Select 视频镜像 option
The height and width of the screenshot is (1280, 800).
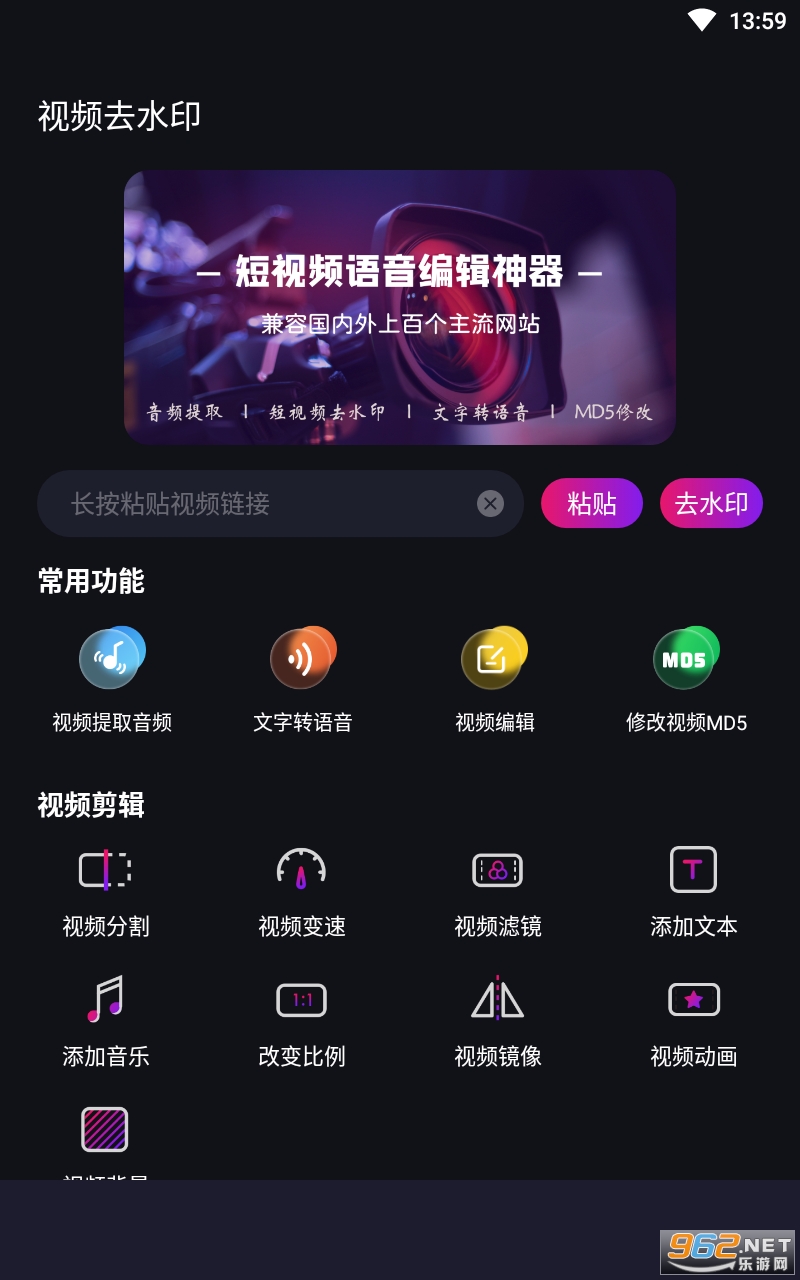point(497,1020)
